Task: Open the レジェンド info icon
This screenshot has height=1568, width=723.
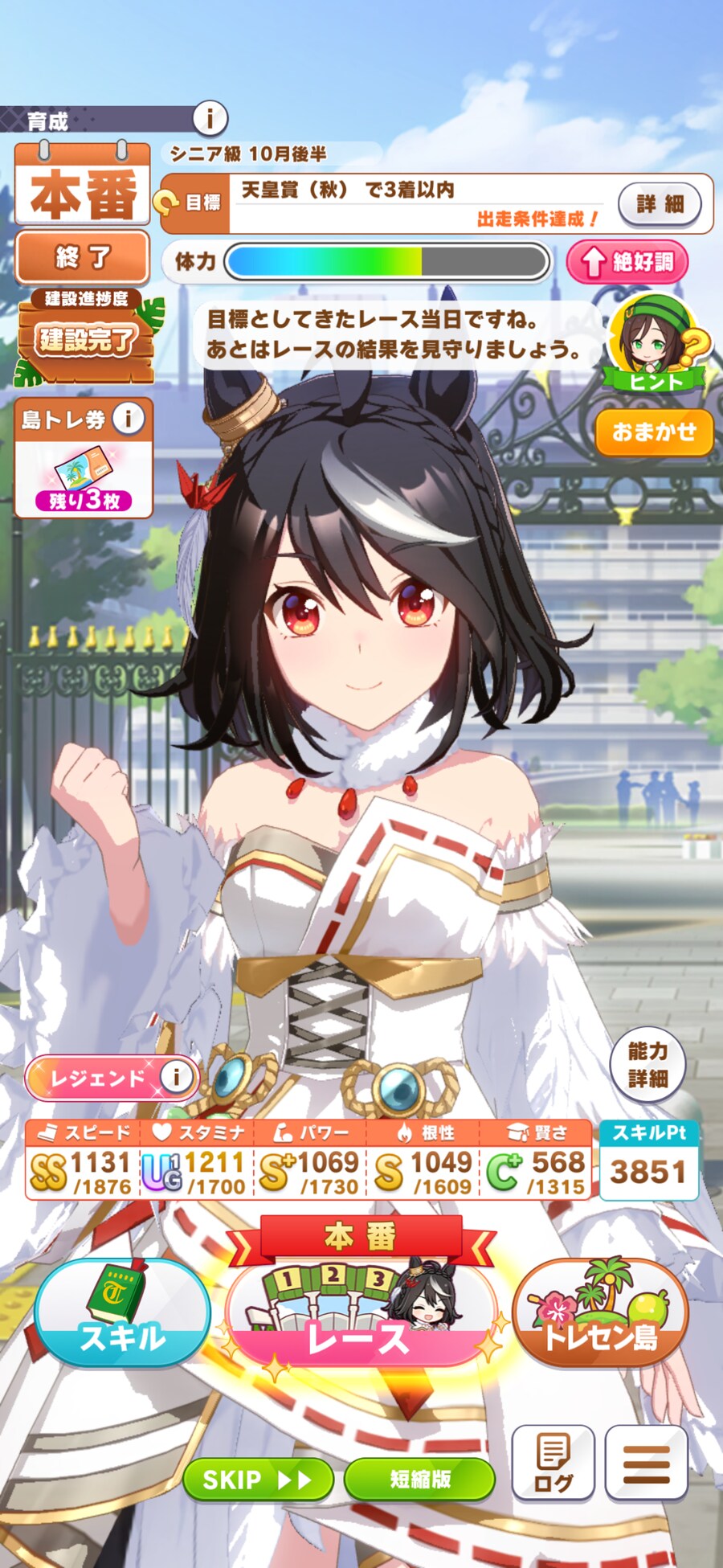Action: pyautogui.click(x=175, y=1077)
